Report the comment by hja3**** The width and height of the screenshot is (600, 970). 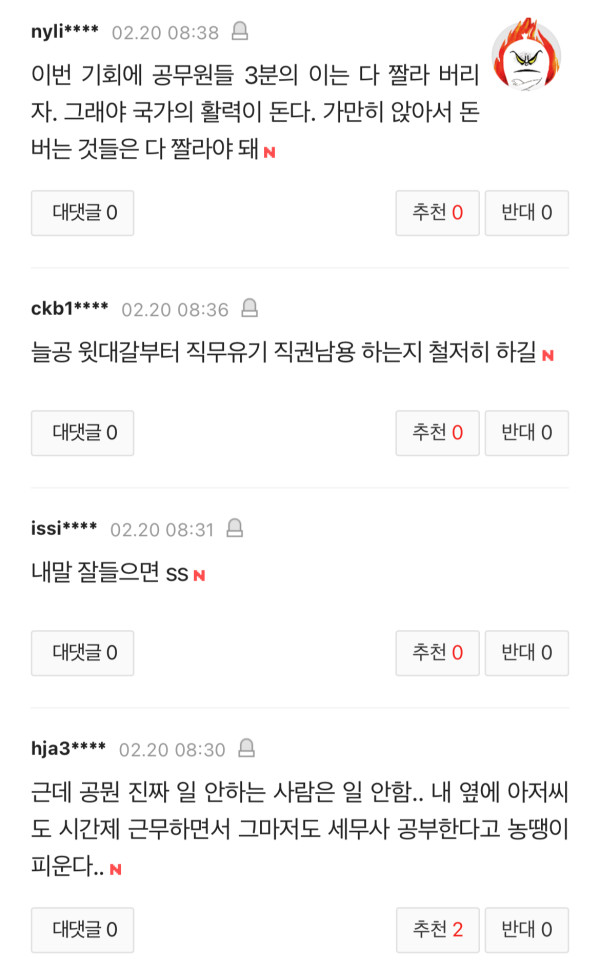pyautogui.click(x=247, y=748)
